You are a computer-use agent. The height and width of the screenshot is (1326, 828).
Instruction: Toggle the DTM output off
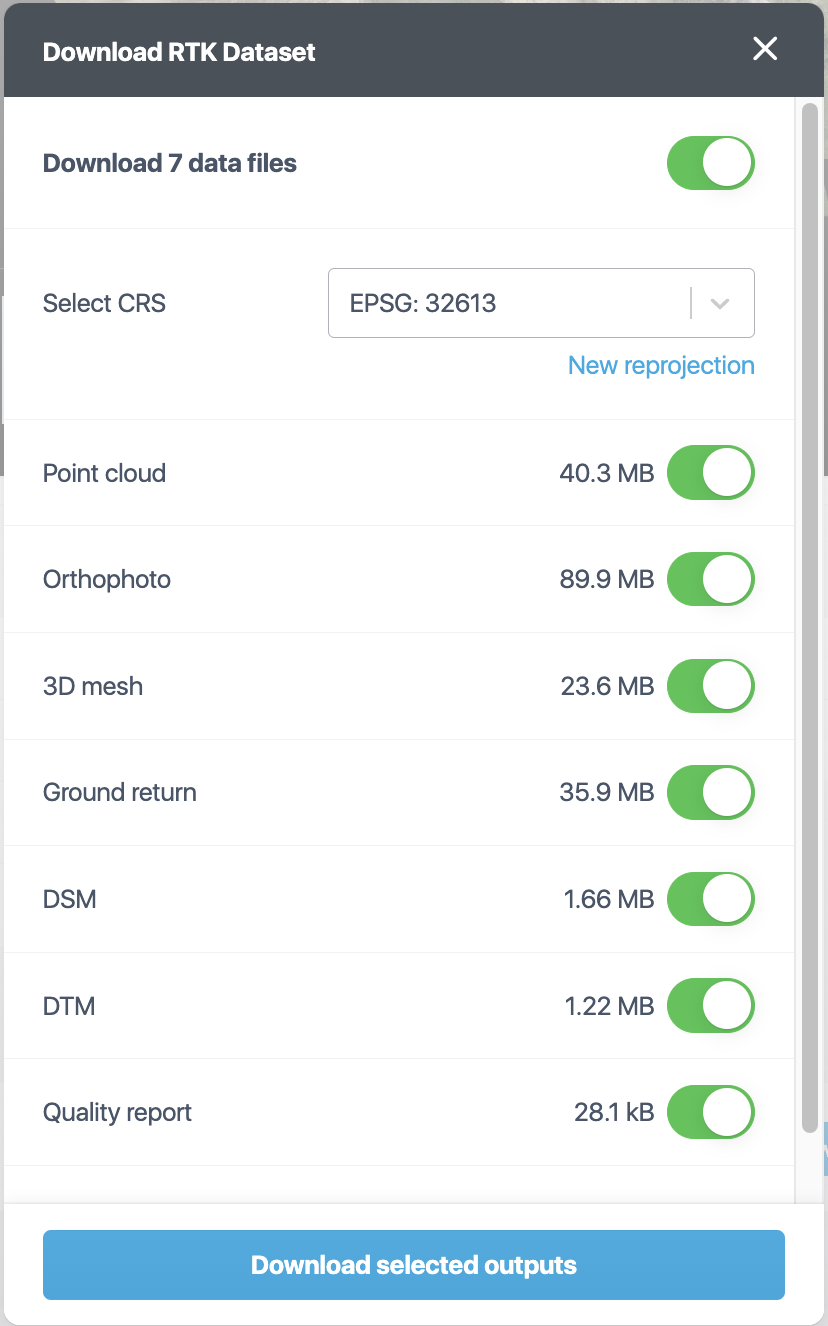(x=711, y=1005)
